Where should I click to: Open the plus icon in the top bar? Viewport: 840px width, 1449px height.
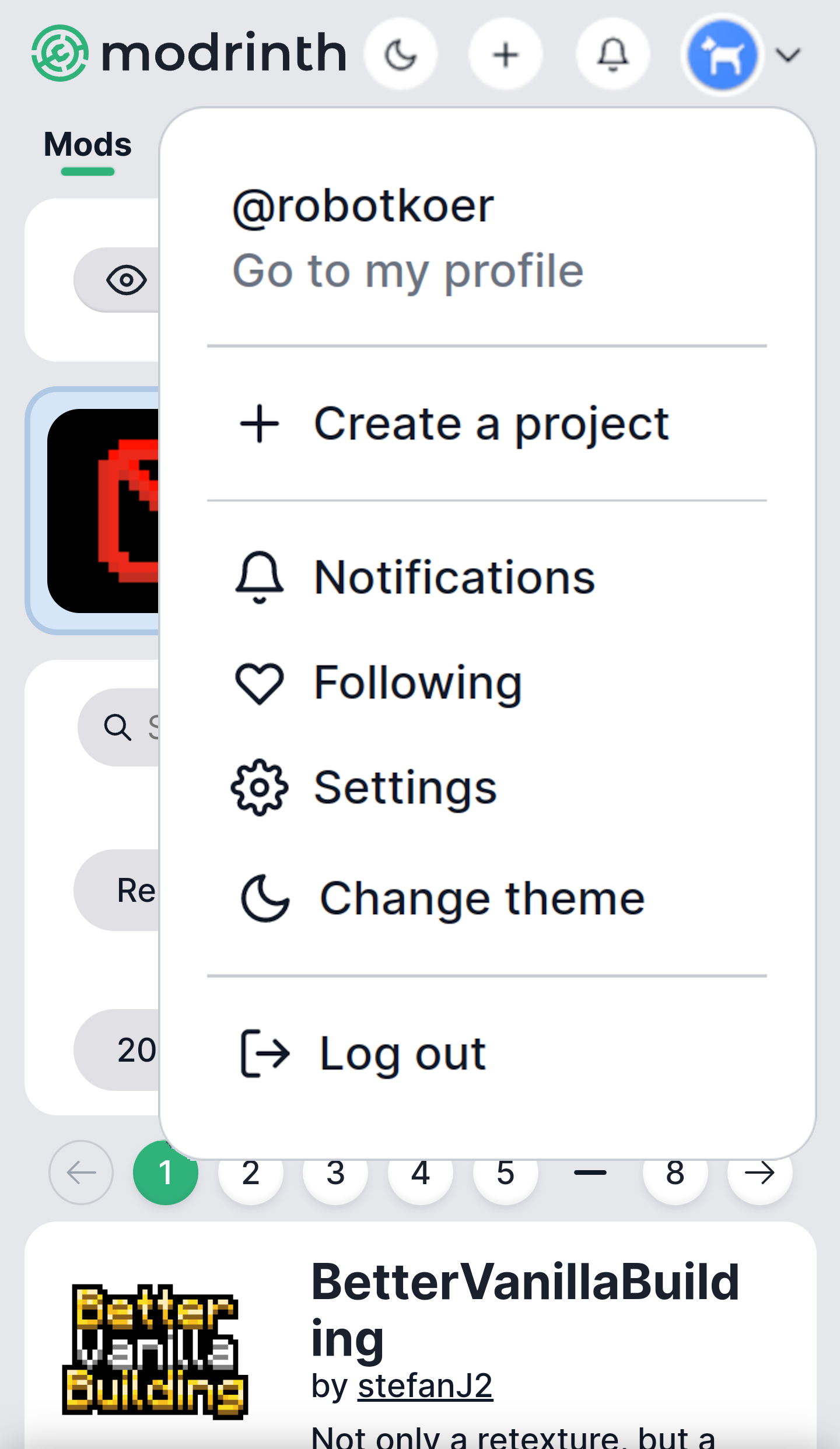point(505,54)
